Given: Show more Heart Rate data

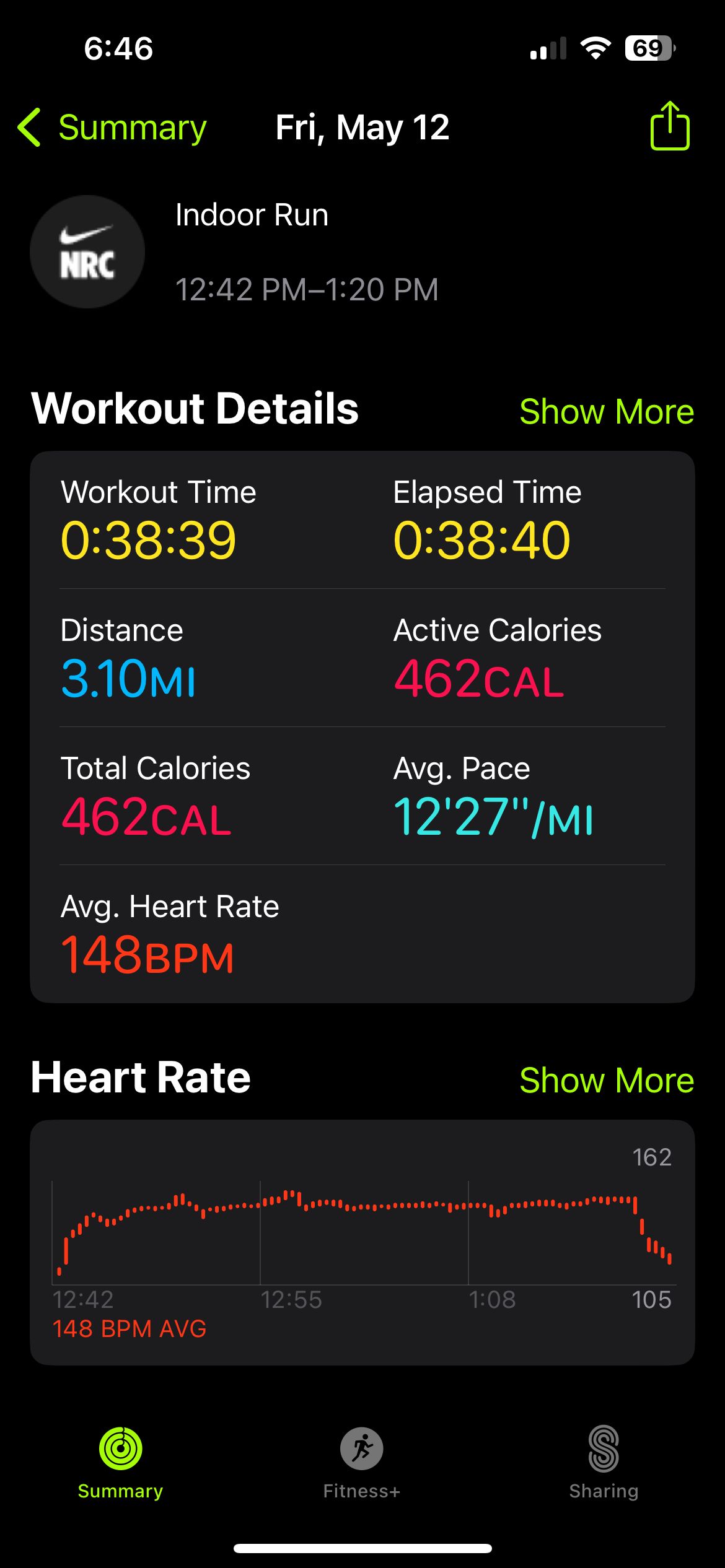Looking at the screenshot, I should click(x=607, y=1080).
